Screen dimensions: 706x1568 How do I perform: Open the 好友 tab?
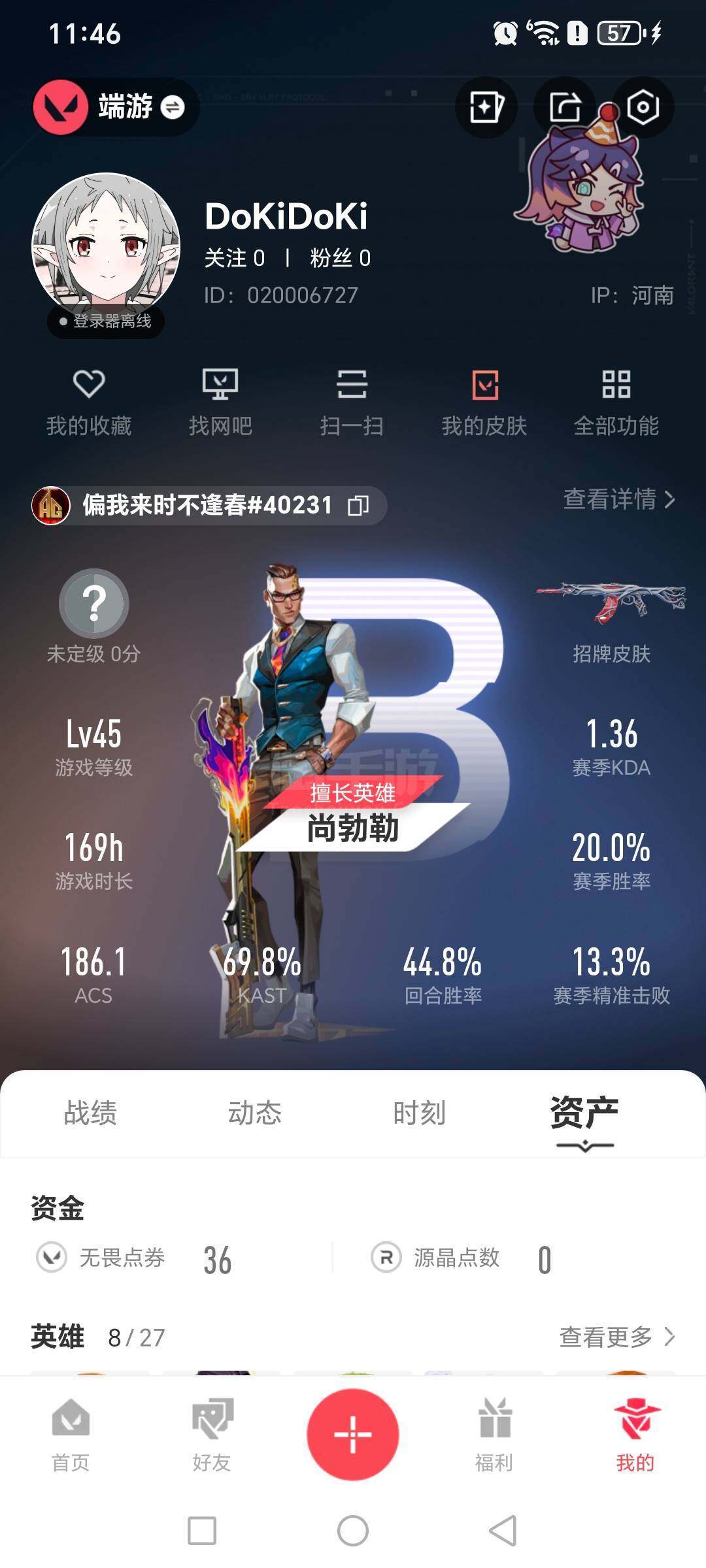pos(212,1435)
